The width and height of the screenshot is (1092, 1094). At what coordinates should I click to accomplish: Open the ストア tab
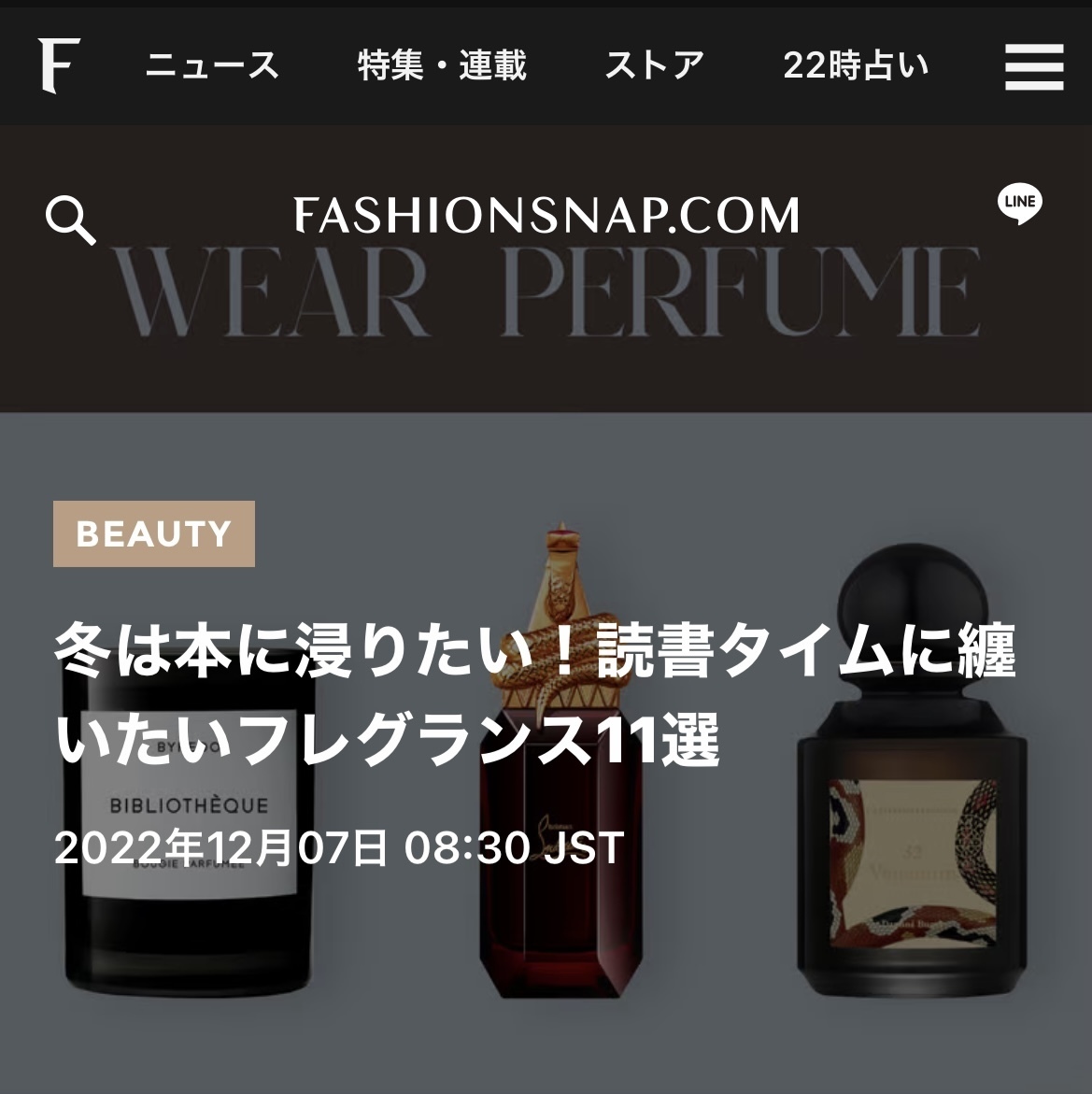click(654, 65)
